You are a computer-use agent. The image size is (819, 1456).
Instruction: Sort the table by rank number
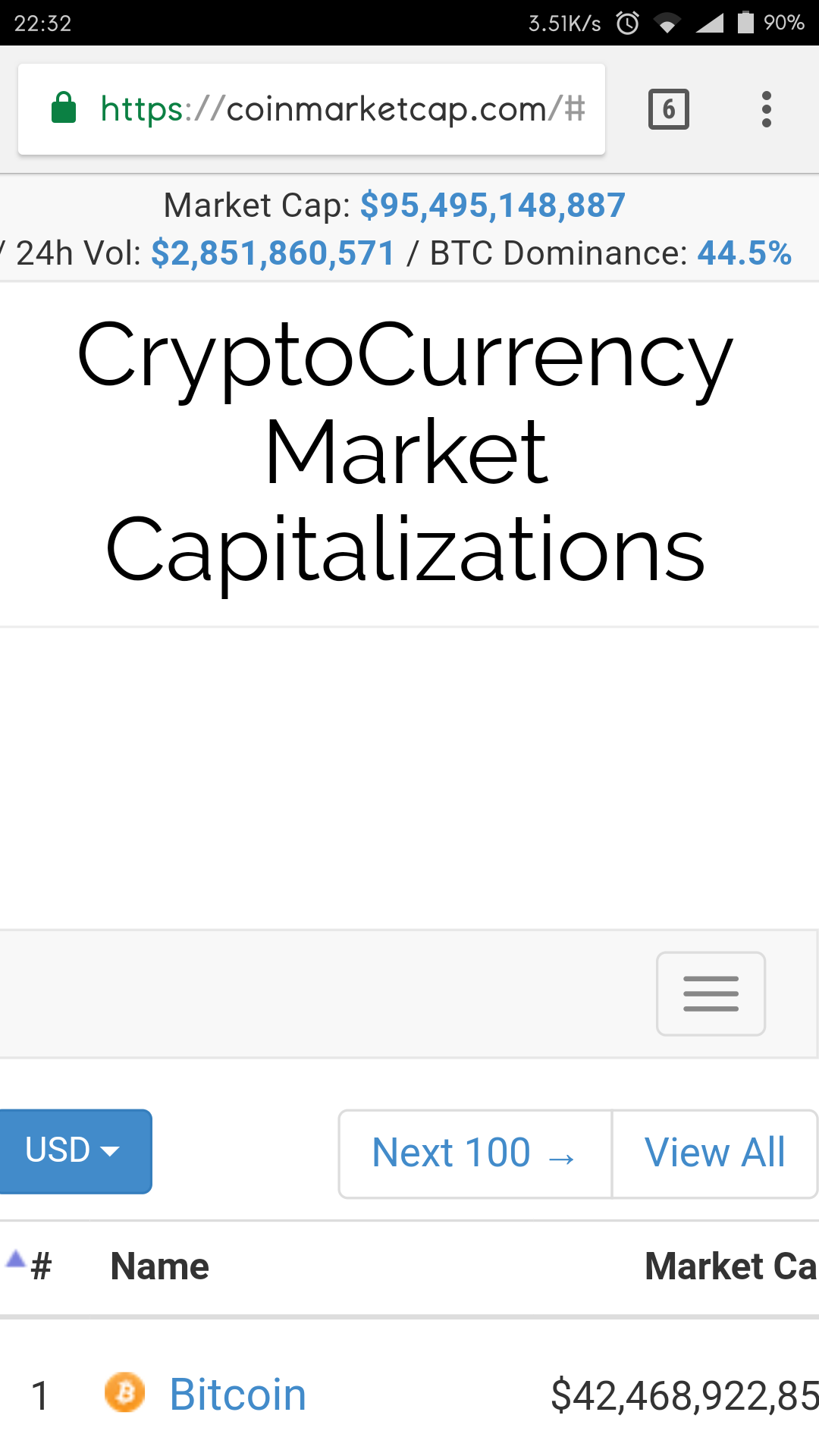[x=40, y=1266]
